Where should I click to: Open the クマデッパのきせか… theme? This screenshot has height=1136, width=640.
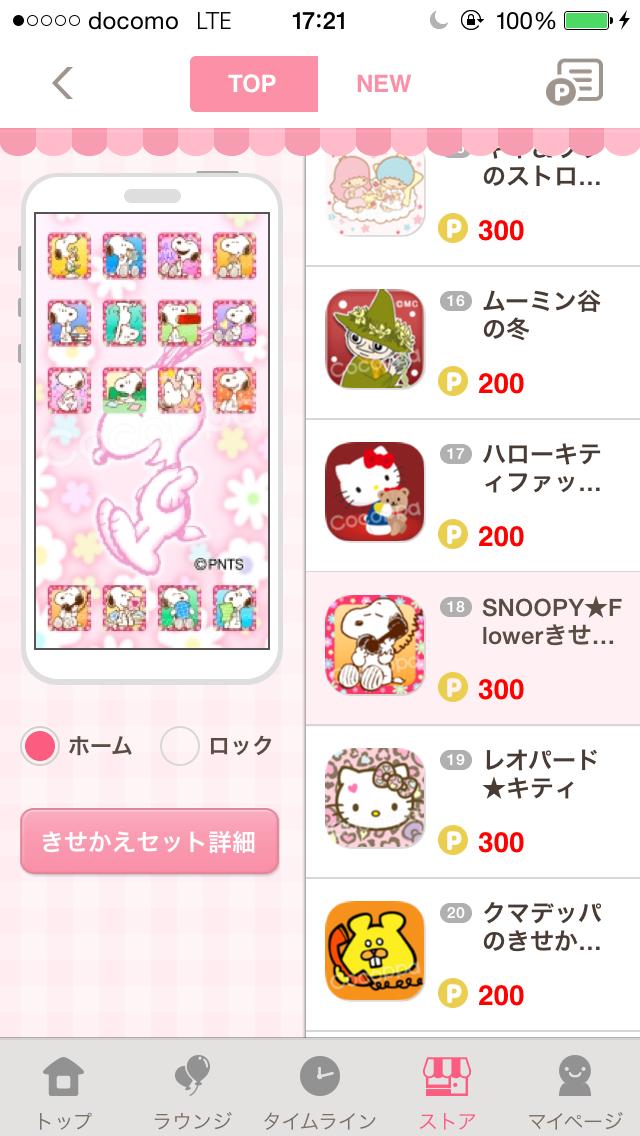[x=472, y=954]
